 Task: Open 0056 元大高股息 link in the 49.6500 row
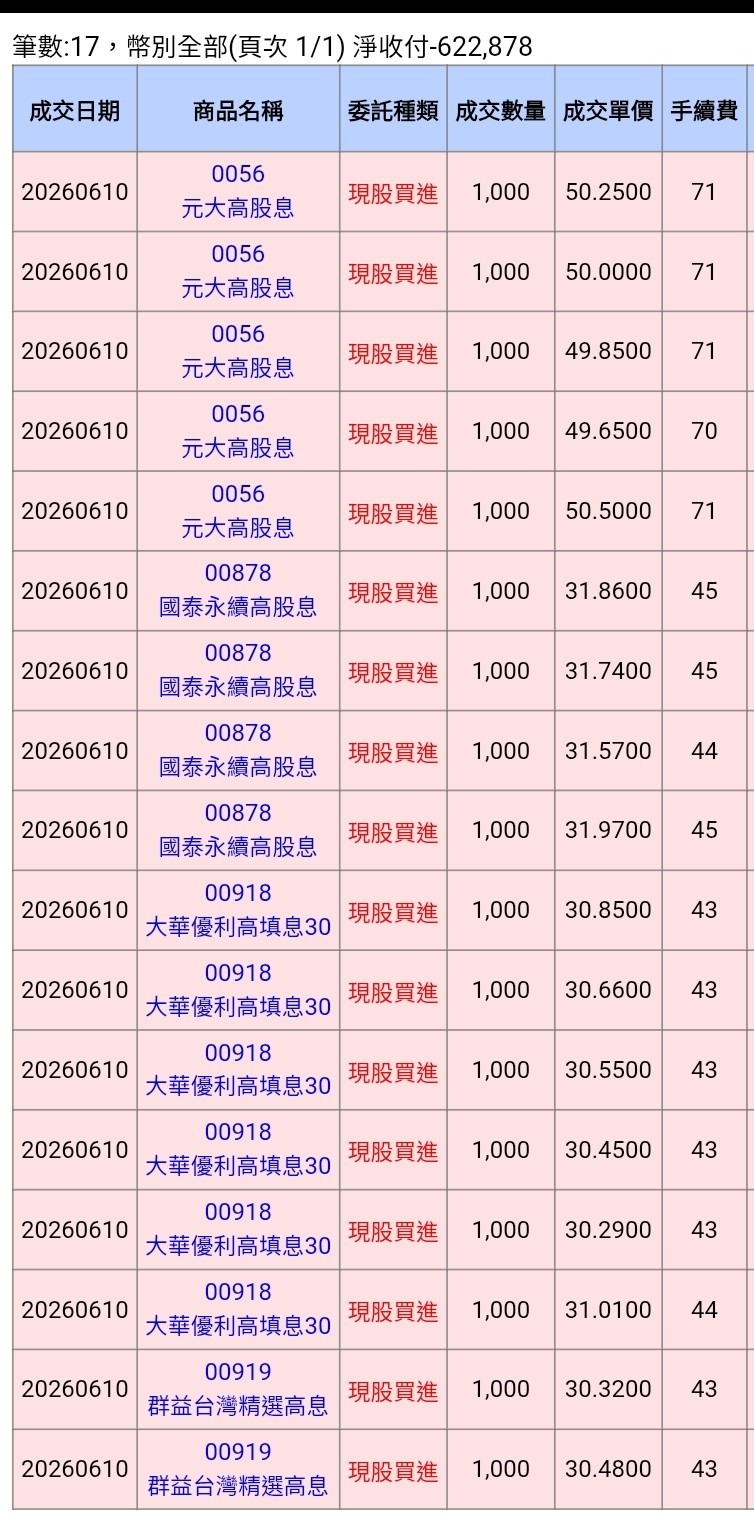[238, 431]
